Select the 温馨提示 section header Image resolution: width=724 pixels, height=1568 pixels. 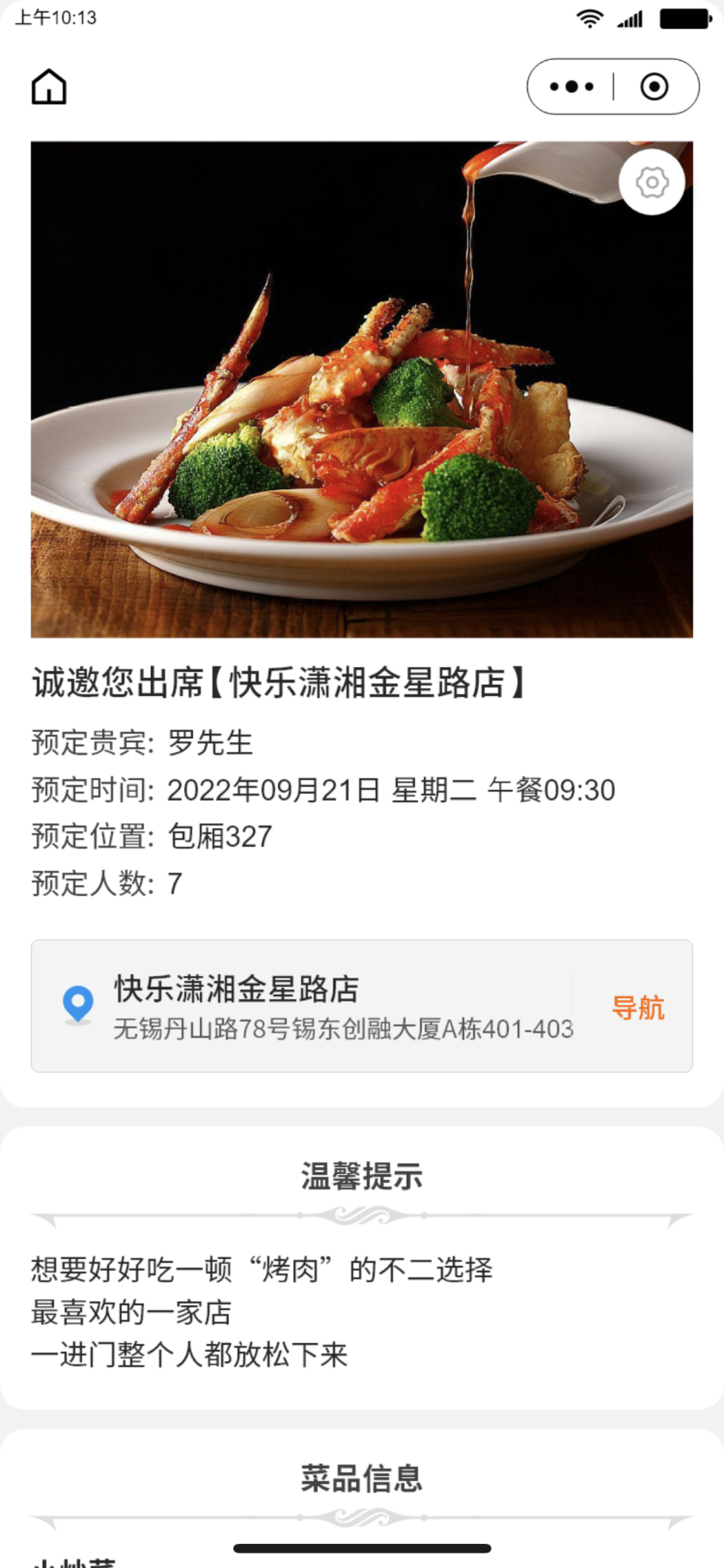(x=361, y=1177)
